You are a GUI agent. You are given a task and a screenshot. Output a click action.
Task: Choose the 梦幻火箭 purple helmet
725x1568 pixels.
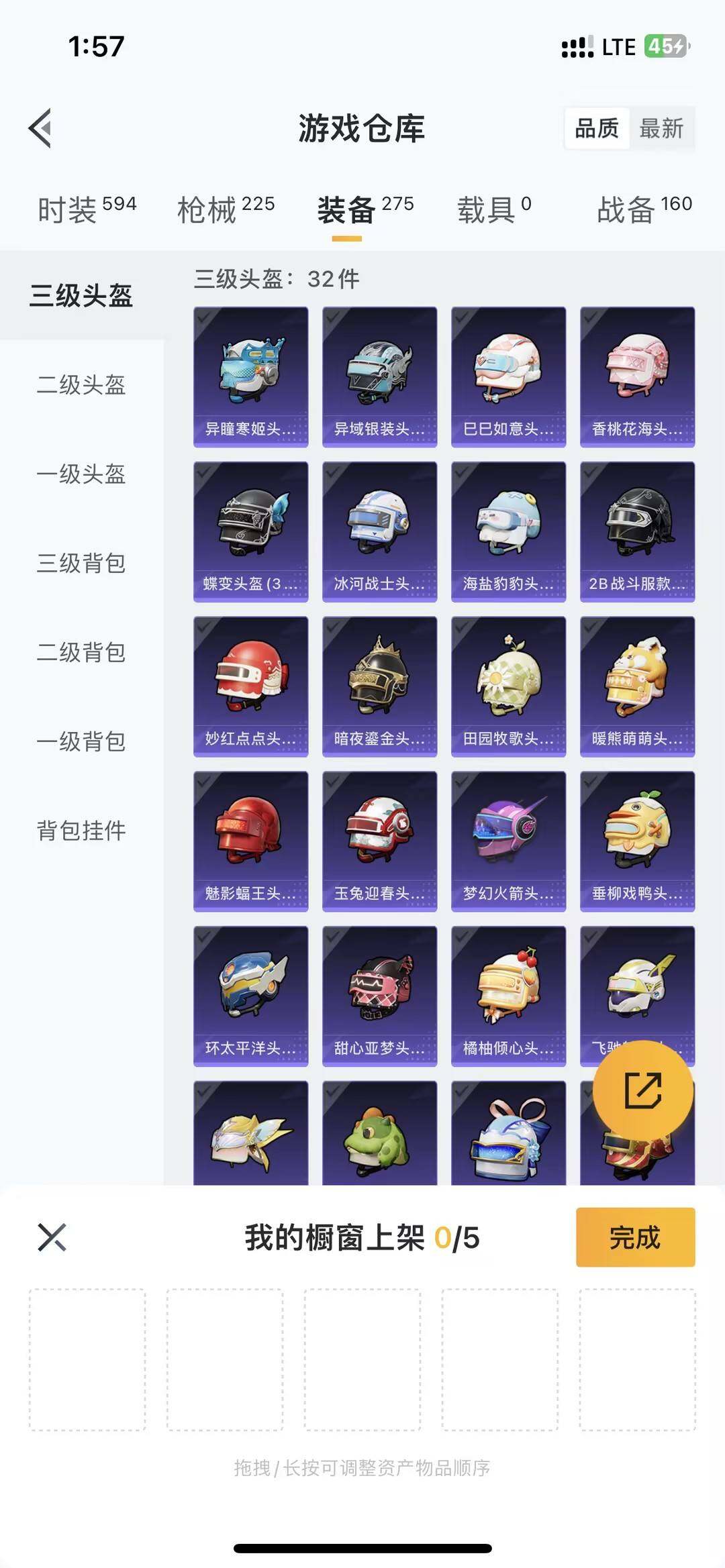click(507, 839)
